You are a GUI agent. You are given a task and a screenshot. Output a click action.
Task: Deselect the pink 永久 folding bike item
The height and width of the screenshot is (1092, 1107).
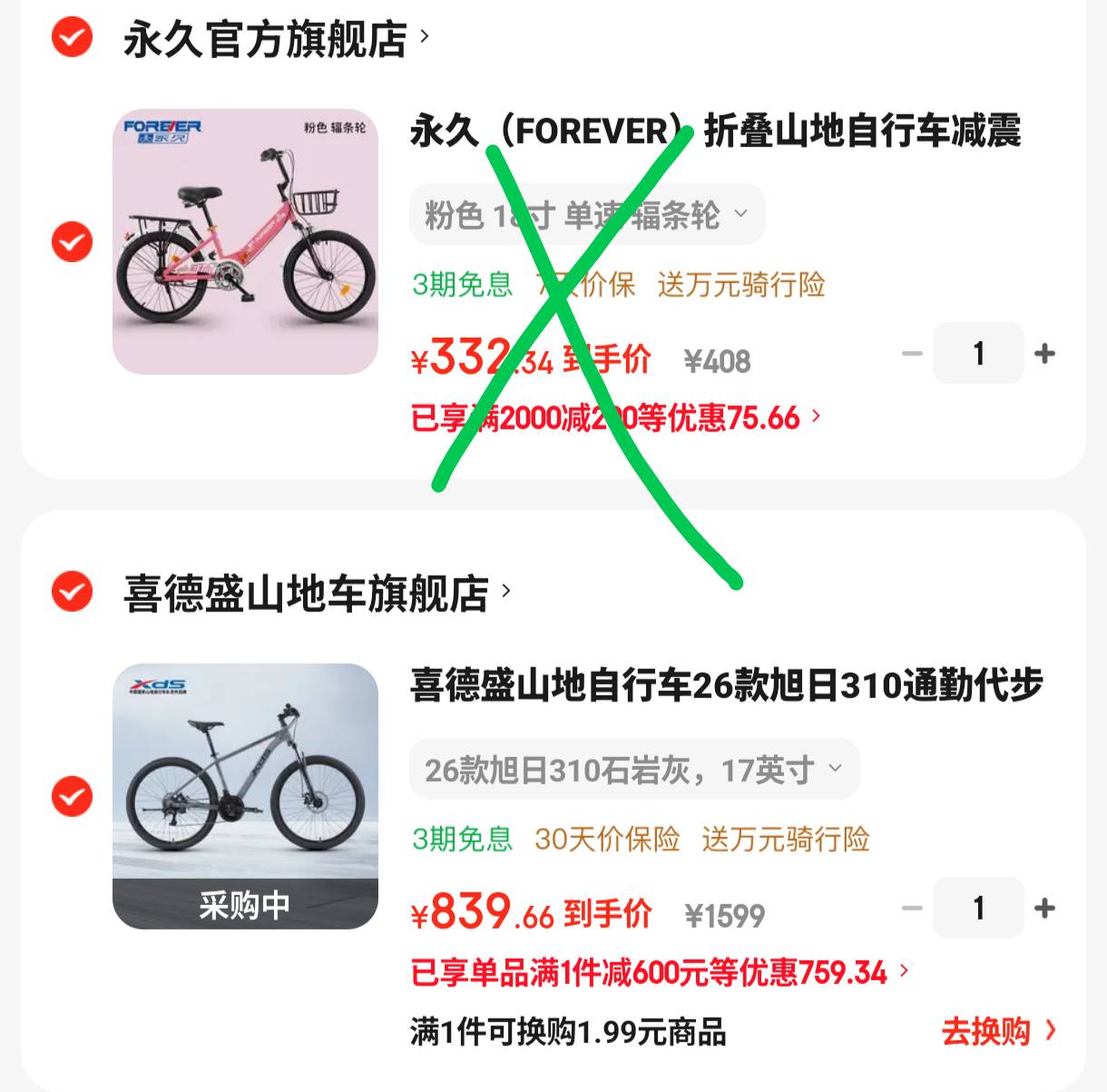tap(72, 242)
